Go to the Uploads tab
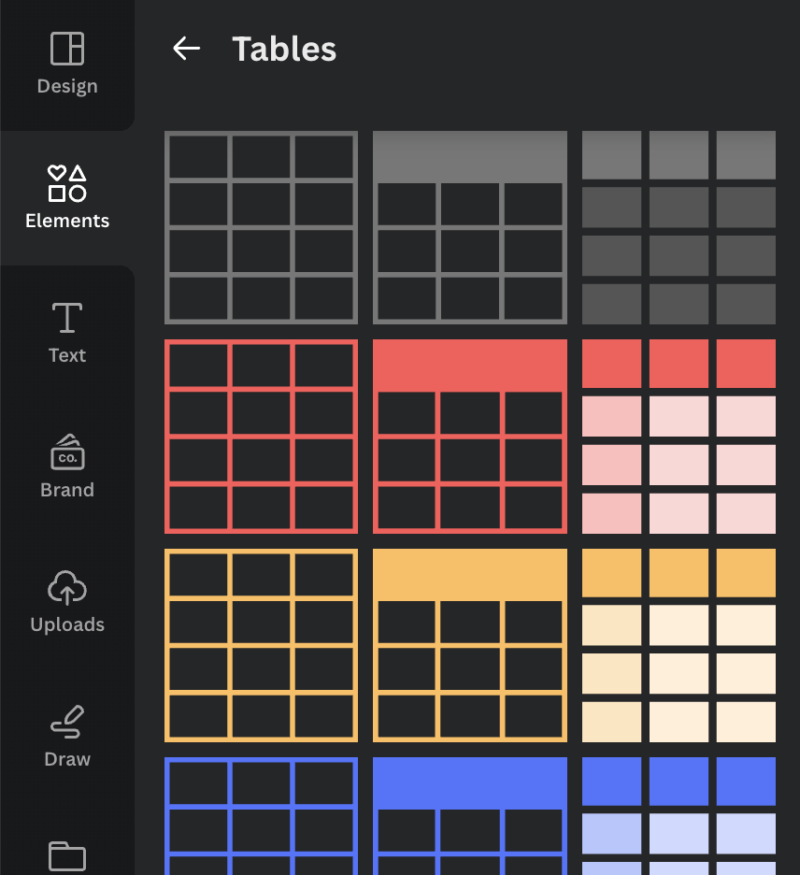 67,601
